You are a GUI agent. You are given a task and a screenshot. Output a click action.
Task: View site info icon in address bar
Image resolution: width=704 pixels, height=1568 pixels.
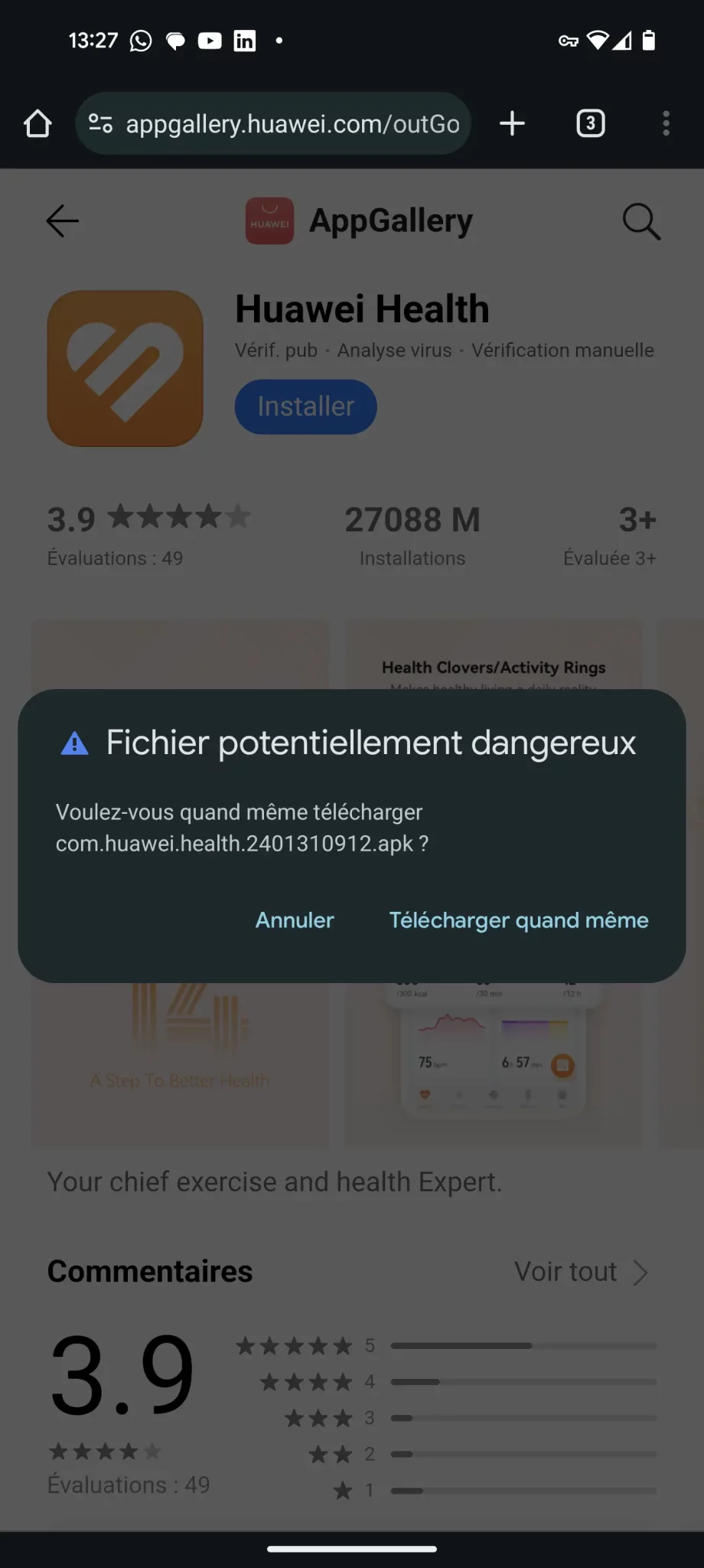101,123
